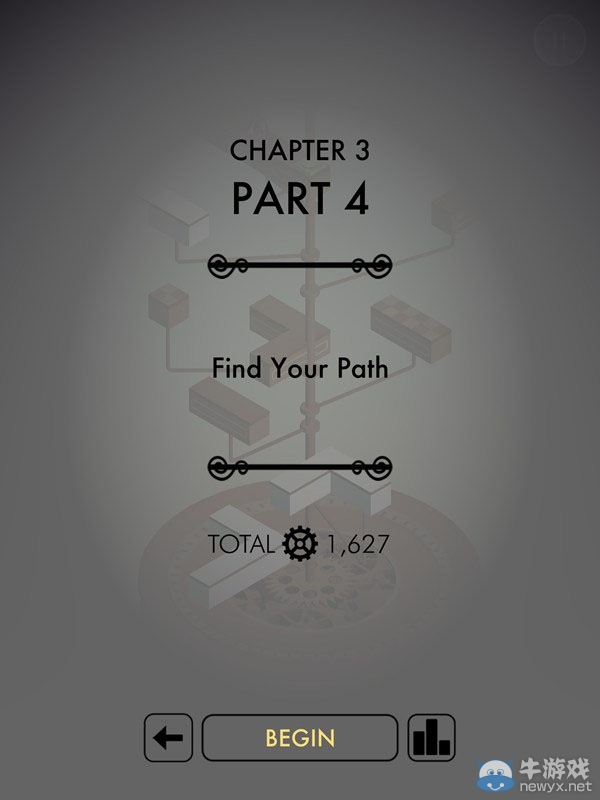Open the leaderboard bar chart icon
Screen dimensions: 600x800
(x=431, y=738)
